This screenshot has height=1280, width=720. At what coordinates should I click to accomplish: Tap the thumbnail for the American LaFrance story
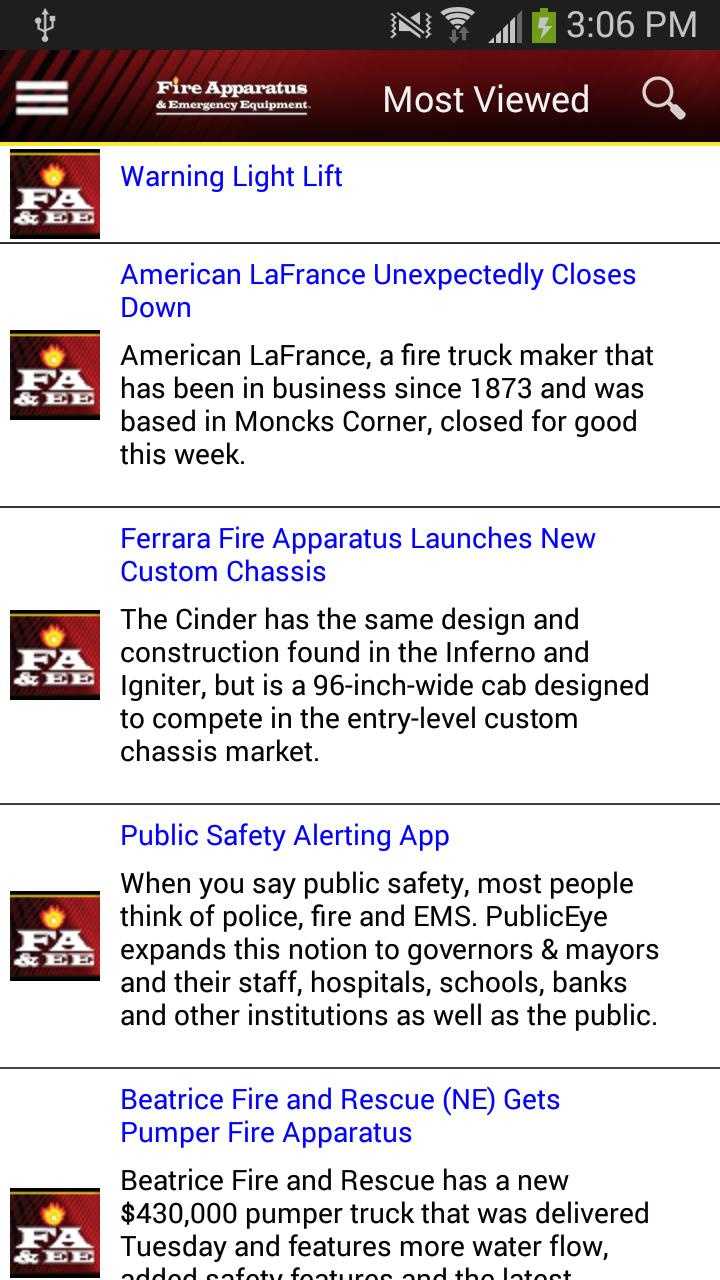coord(54,375)
